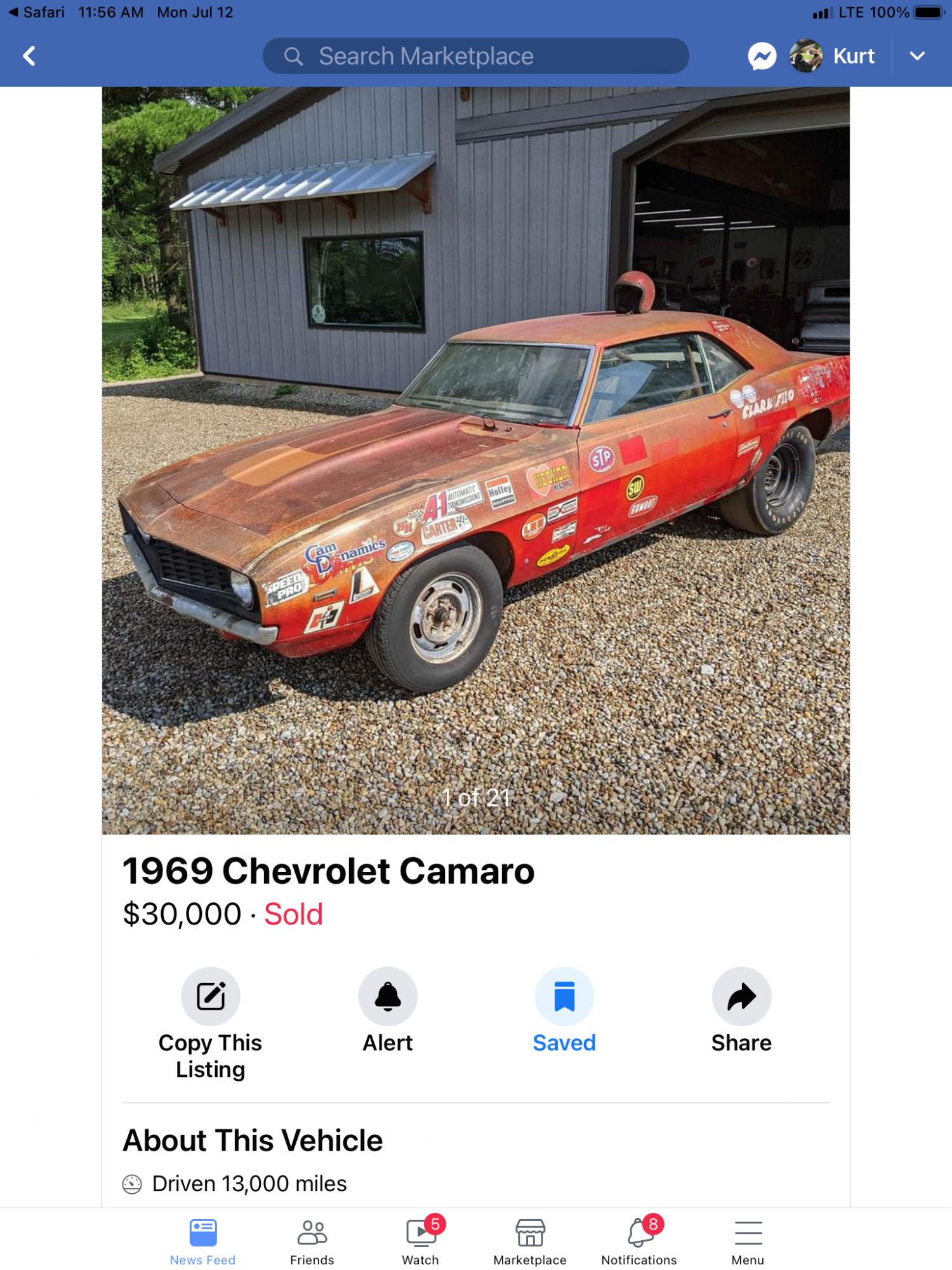The width and height of the screenshot is (952, 1270).
Task: Open Messenger from the top bar
Action: [762, 57]
